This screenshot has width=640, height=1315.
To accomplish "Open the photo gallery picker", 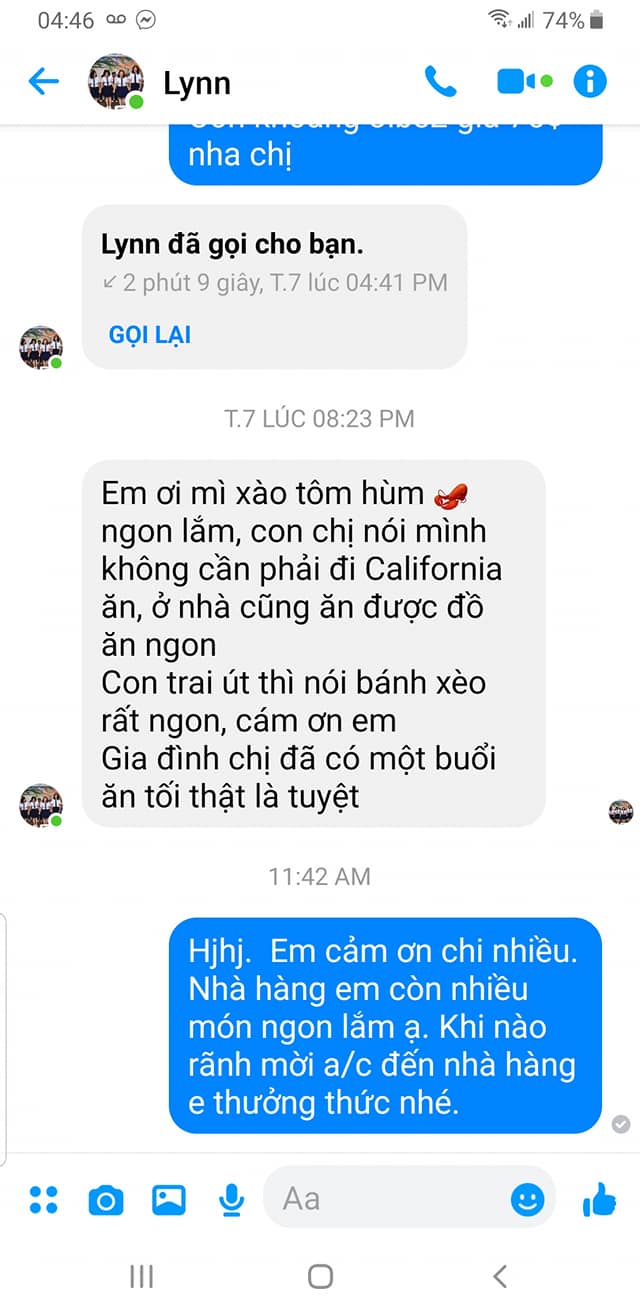I will (168, 1199).
